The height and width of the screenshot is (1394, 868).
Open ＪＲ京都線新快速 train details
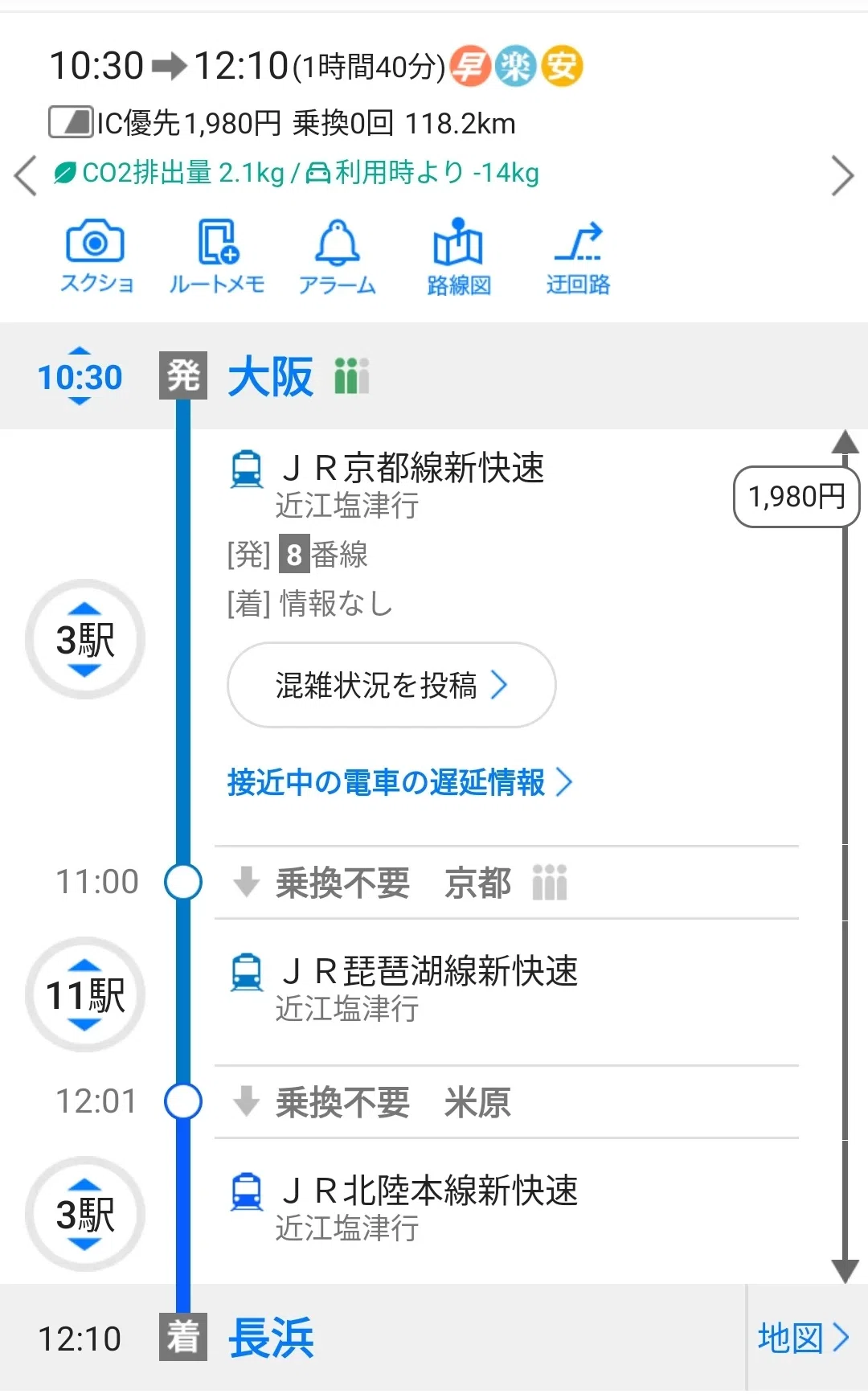tap(412, 468)
